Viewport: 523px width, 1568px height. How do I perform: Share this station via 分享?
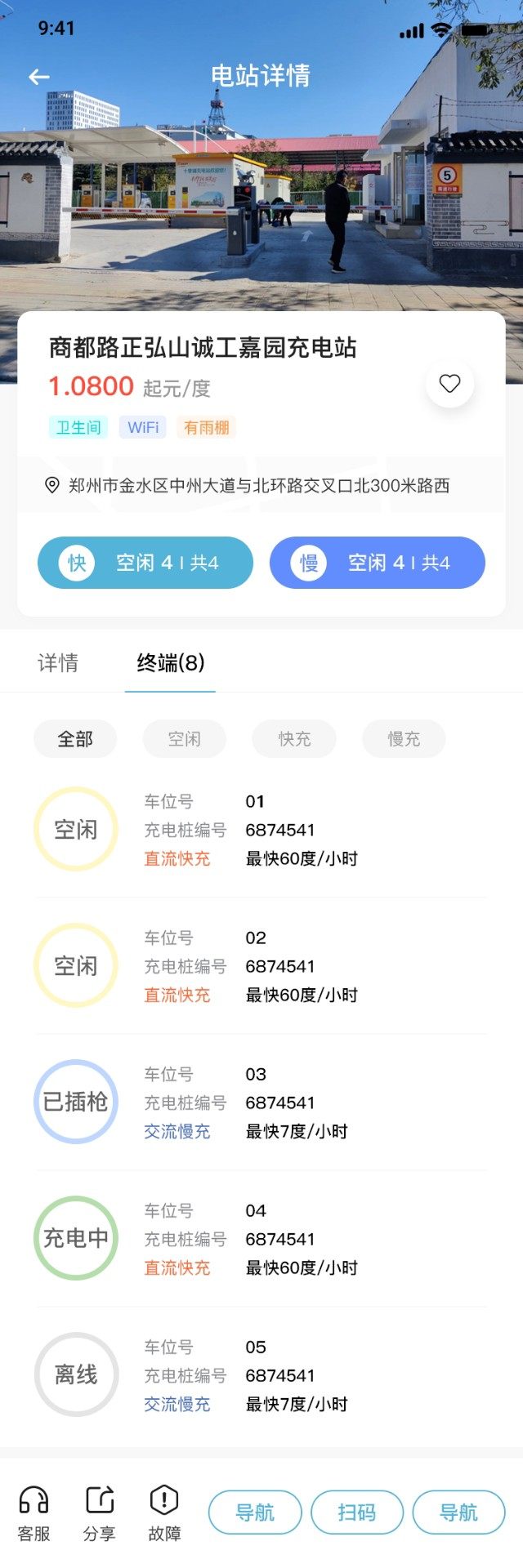(99, 1512)
